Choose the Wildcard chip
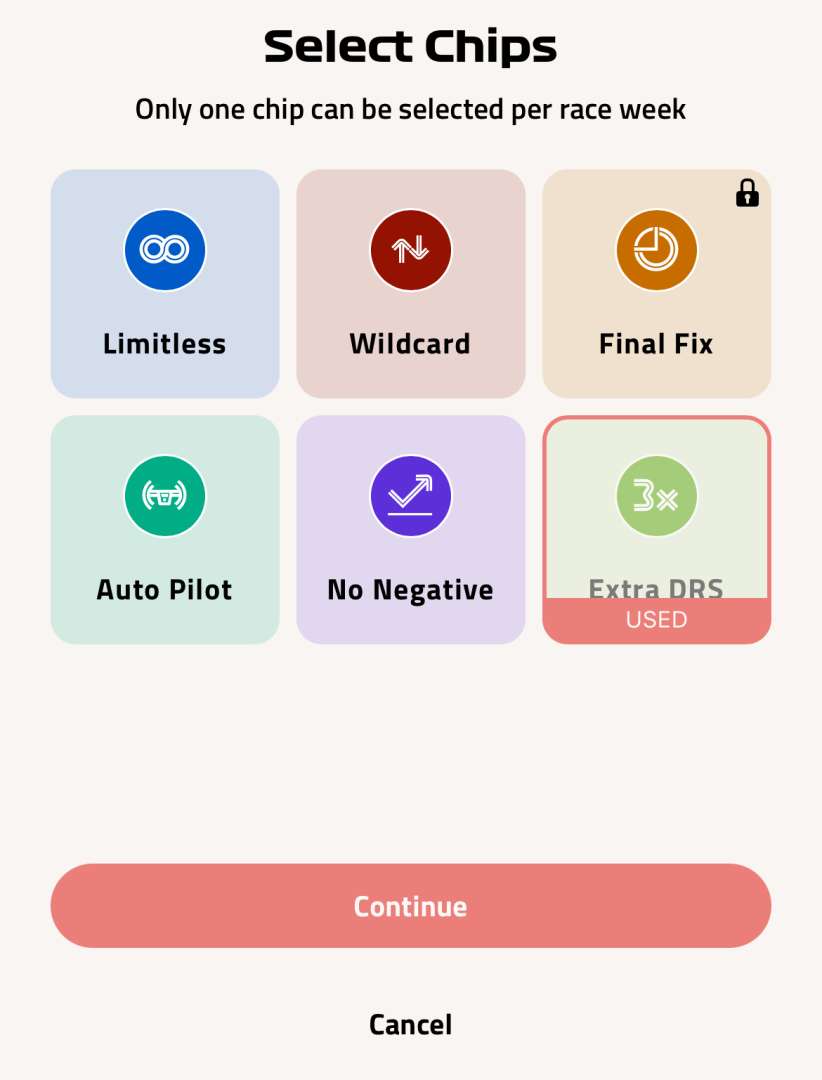Viewport: 822px width, 1080px height. 411,284
